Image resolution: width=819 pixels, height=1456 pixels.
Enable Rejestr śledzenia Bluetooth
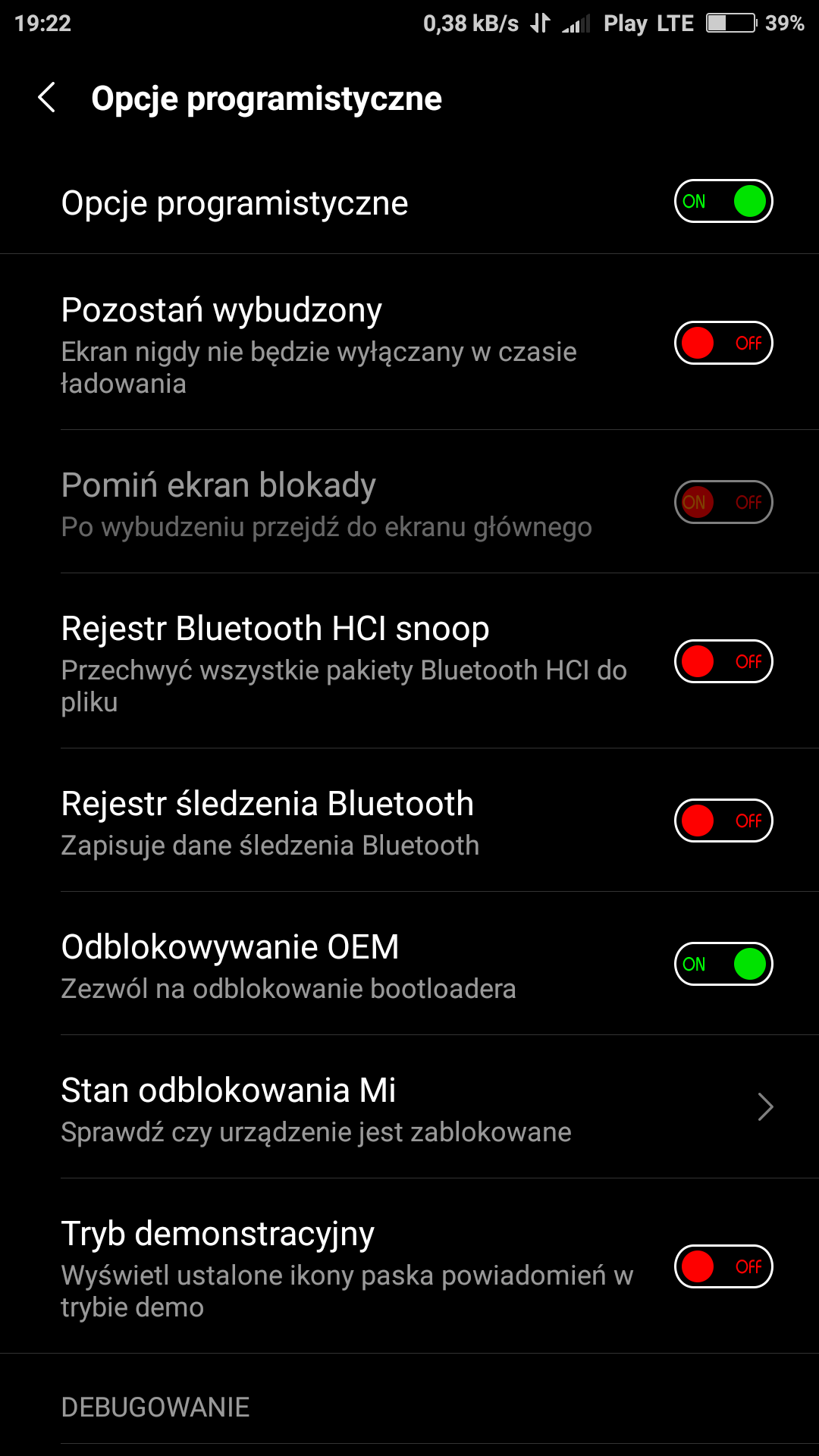point(723,821)
